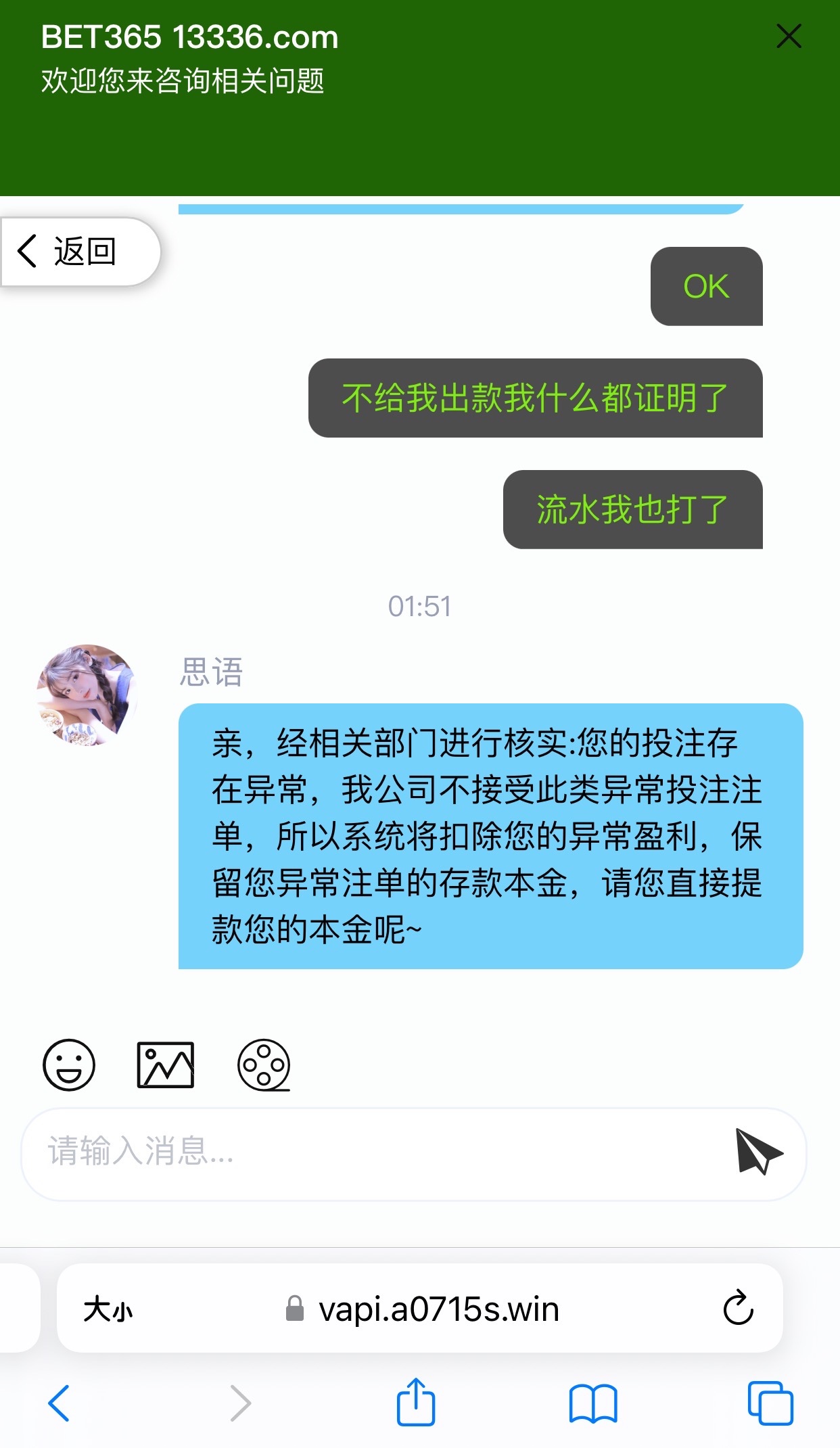This screenshot has width=840, height=1448.
Task: Close the BET365 chat window
Action: [789, 37]
